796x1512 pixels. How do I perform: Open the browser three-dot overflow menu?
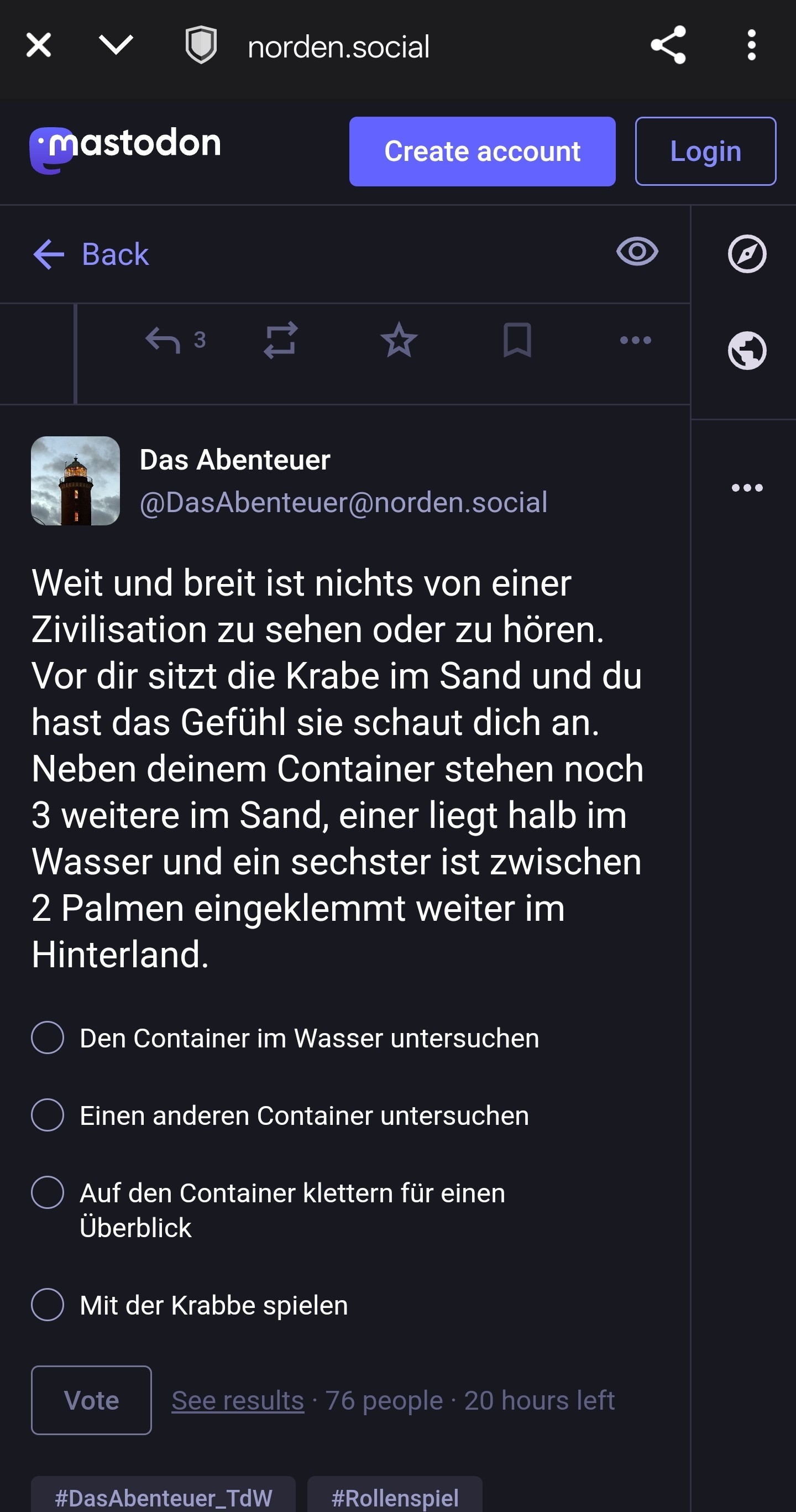751,45
